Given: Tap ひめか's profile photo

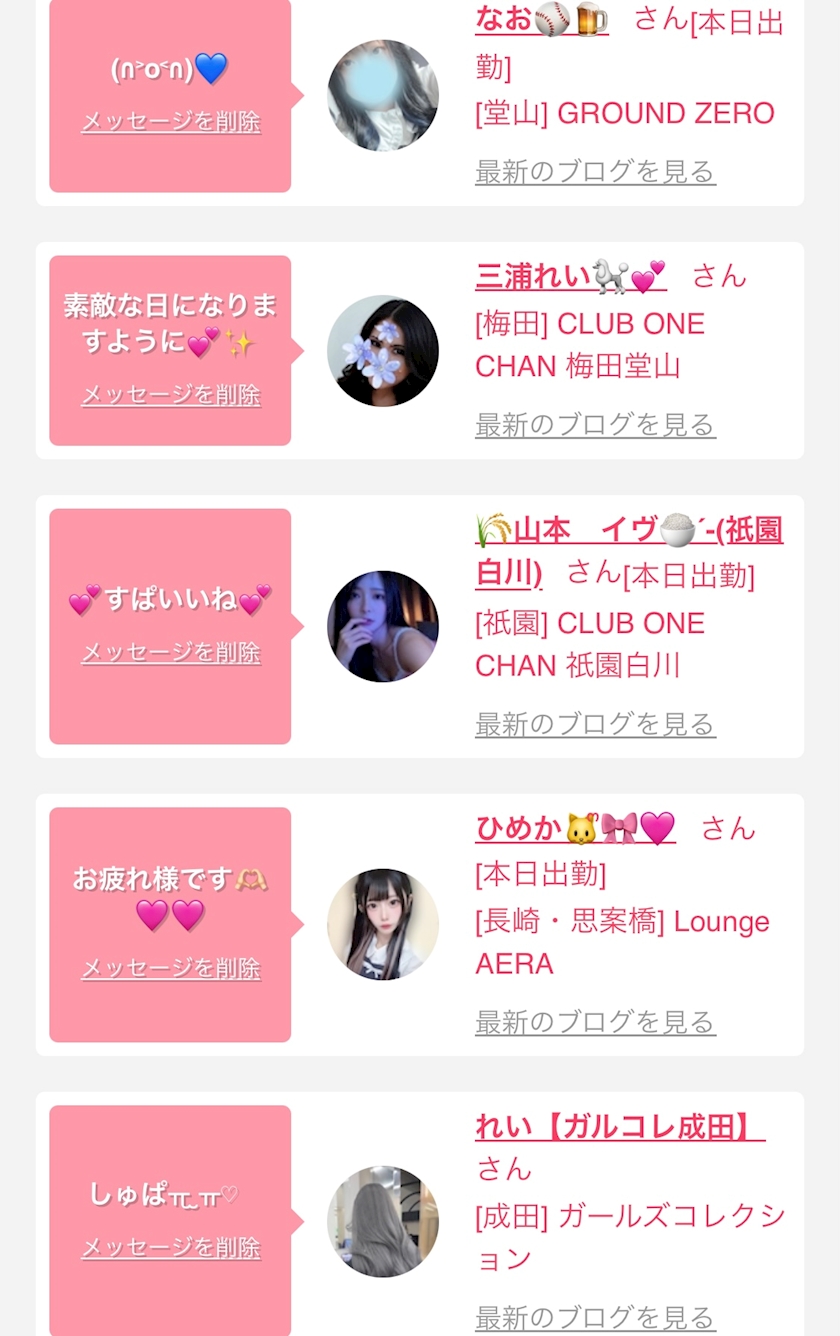Looking at the screenshot, I should click(x=383, y=924).
